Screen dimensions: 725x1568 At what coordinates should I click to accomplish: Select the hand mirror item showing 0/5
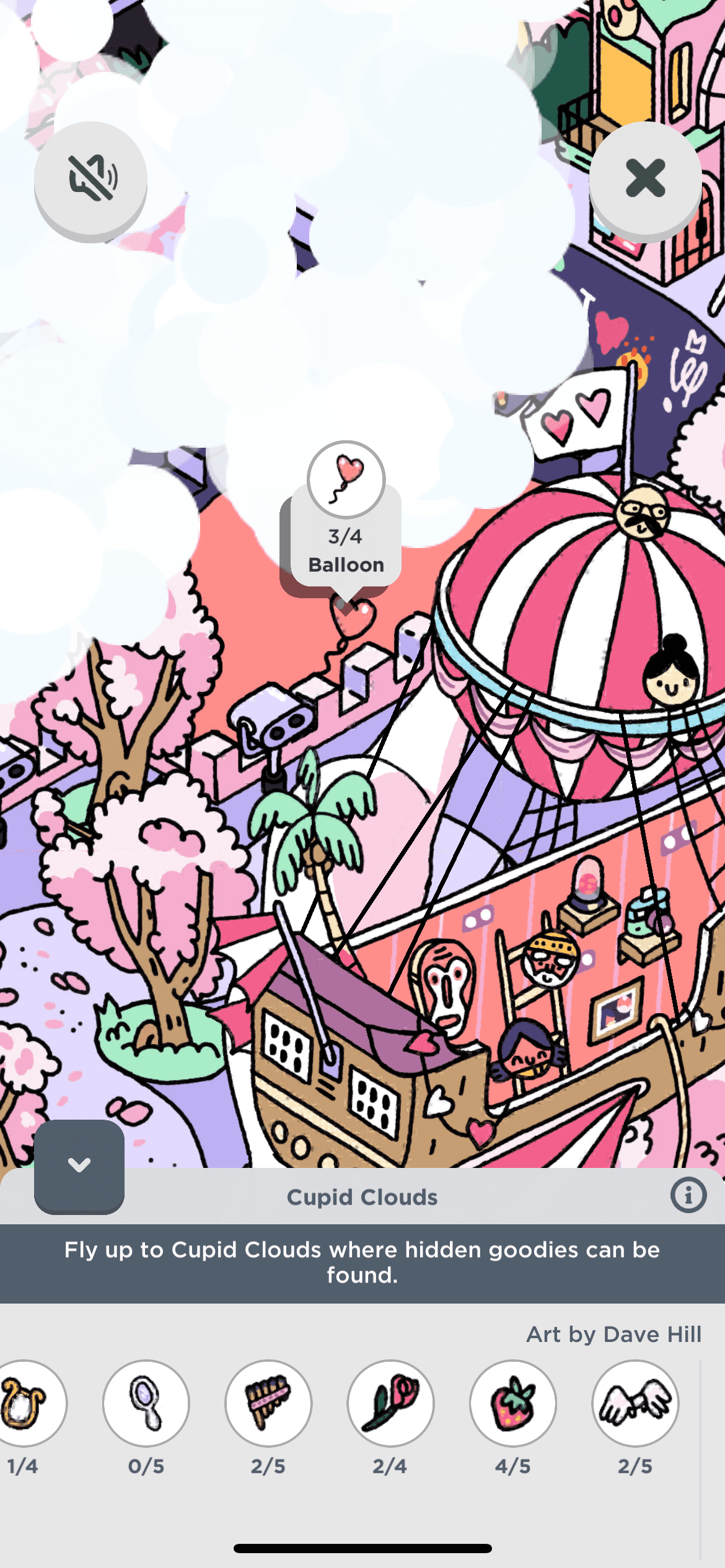pos(146,1403)
